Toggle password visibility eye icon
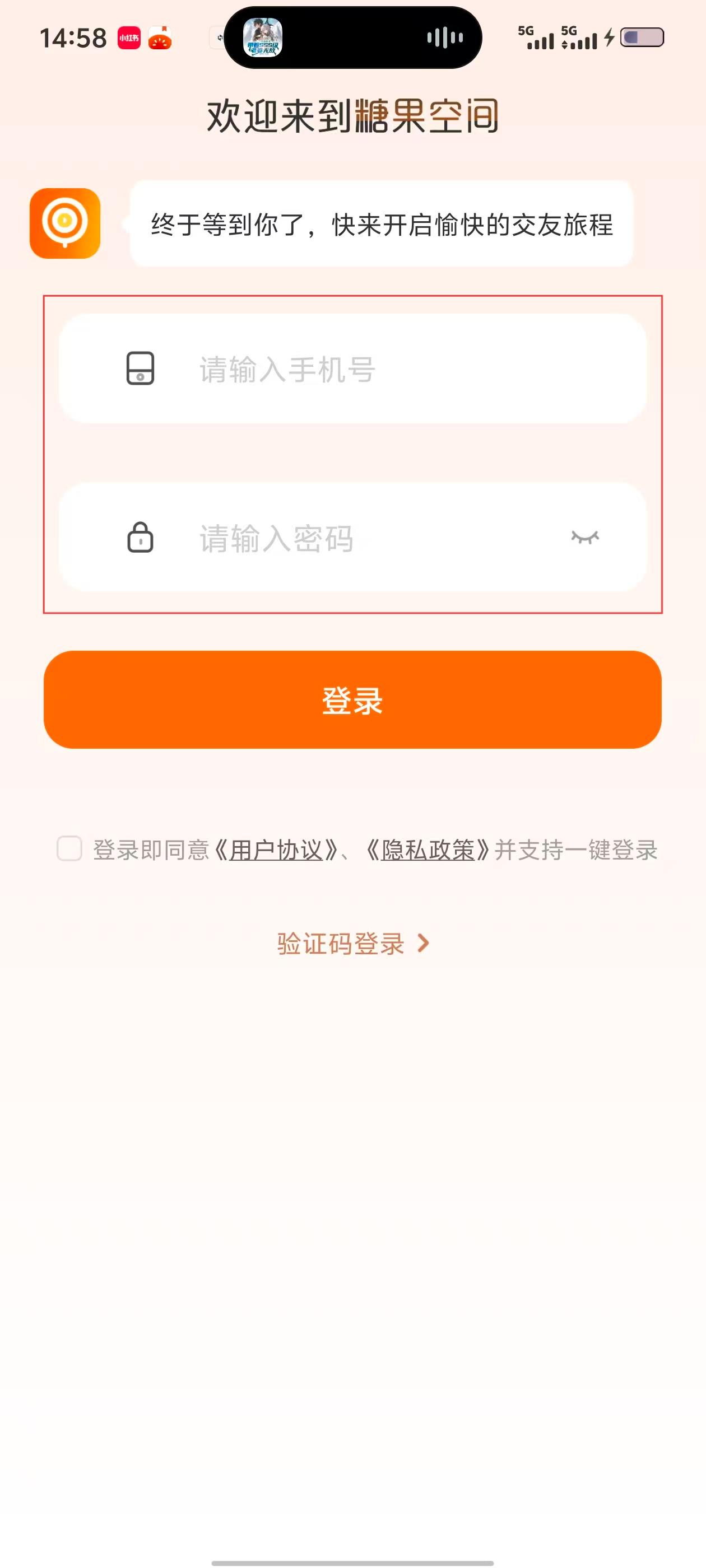706x1568 pixels. click(585, 537)
